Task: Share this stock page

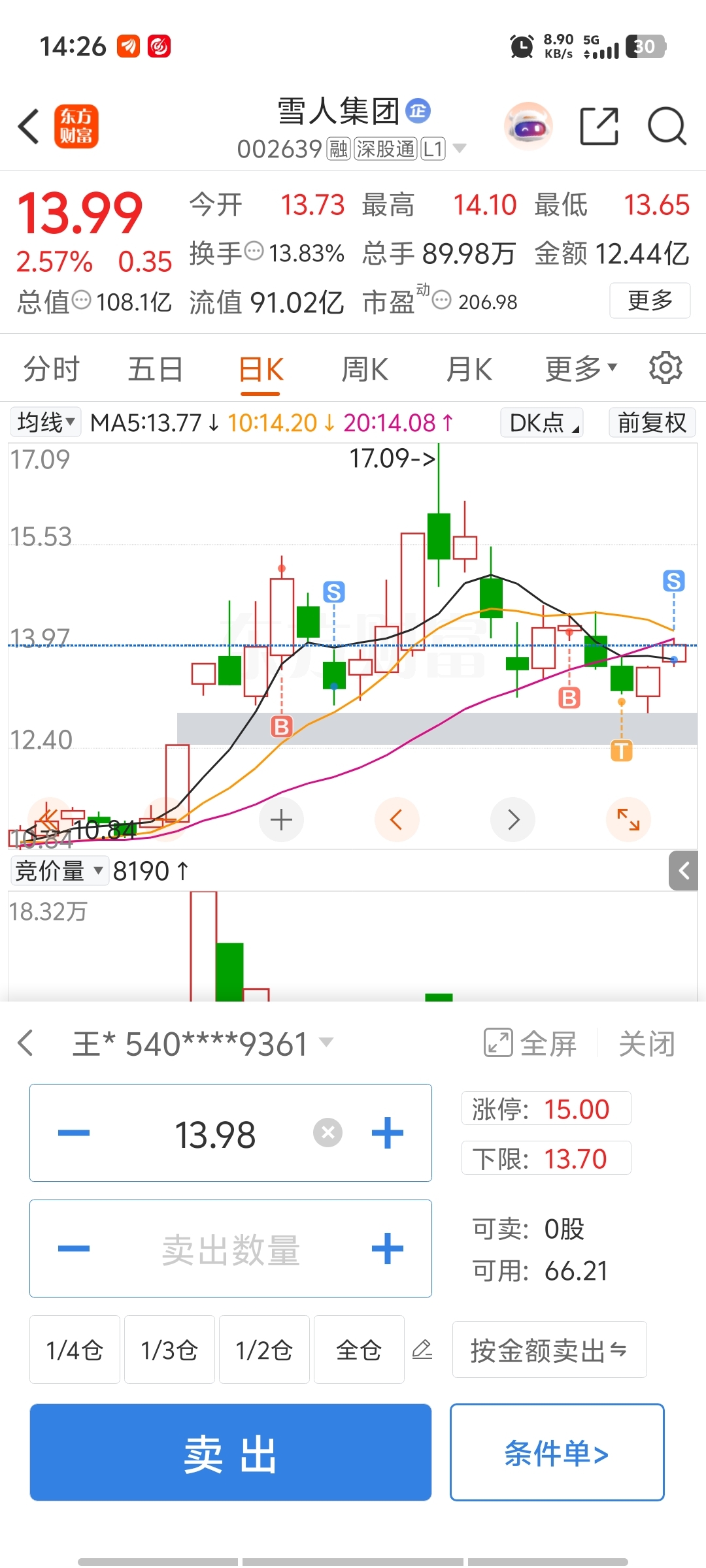Action: point(599,126)
